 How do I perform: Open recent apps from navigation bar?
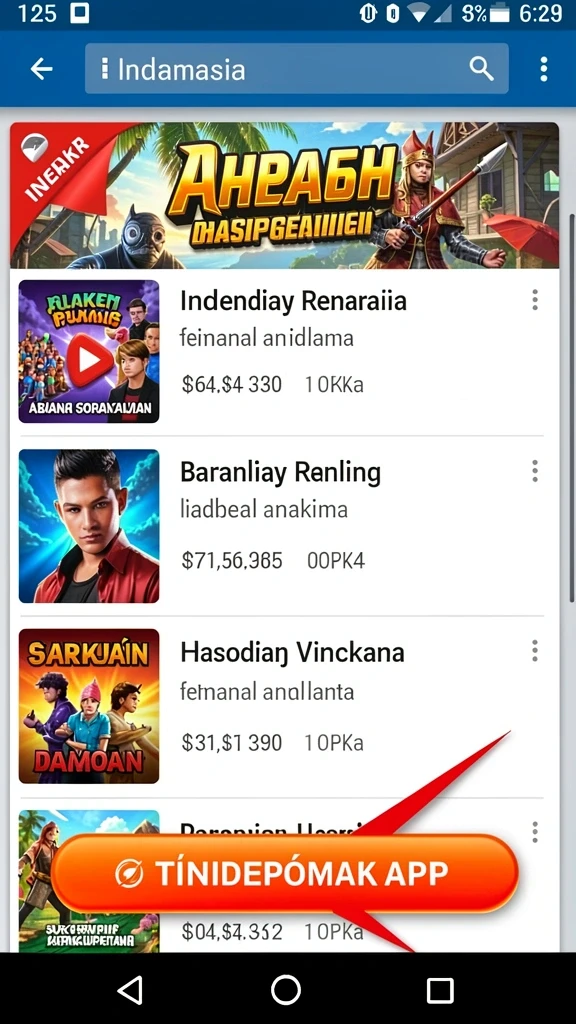point(440,990)
